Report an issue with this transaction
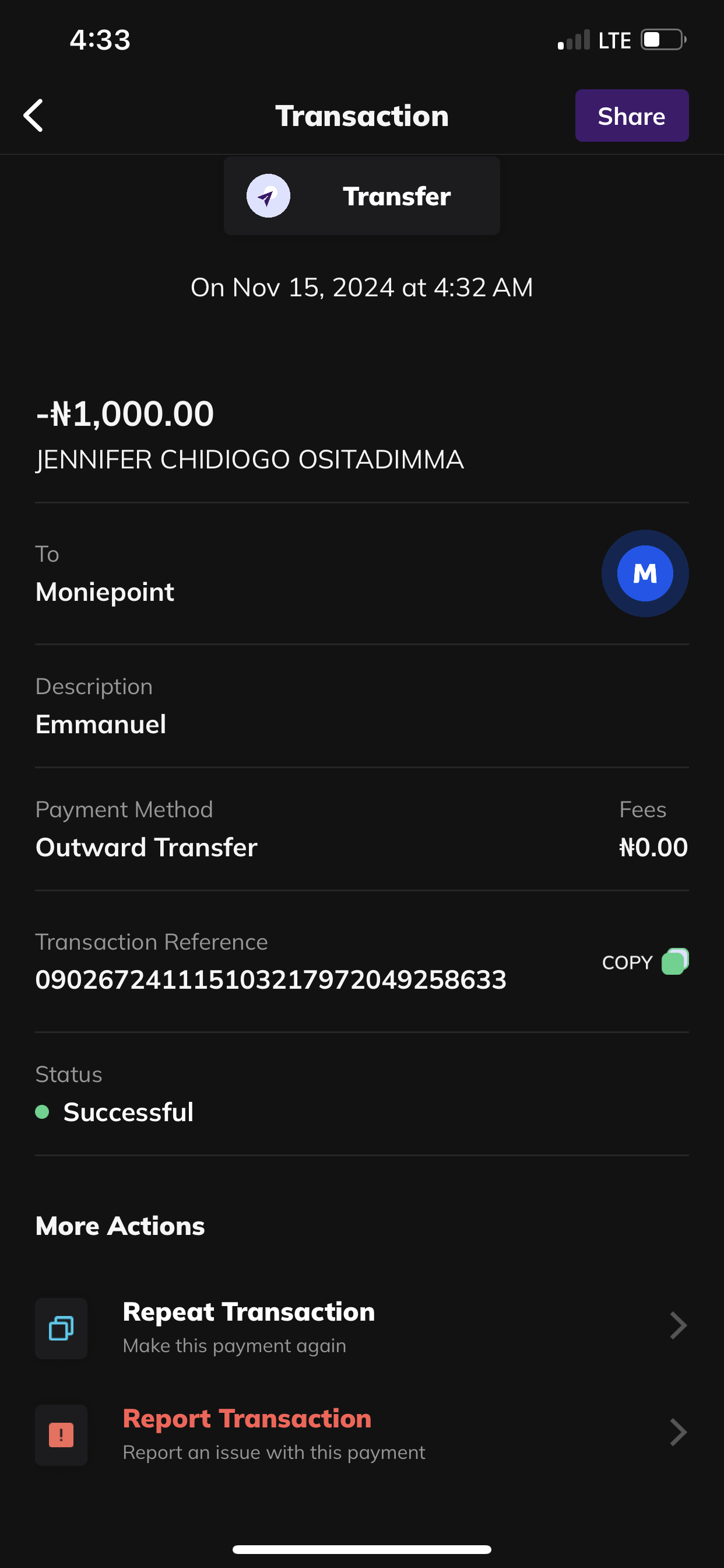Viewport: 724px width, 1568px height. (x=361, y=1433)
